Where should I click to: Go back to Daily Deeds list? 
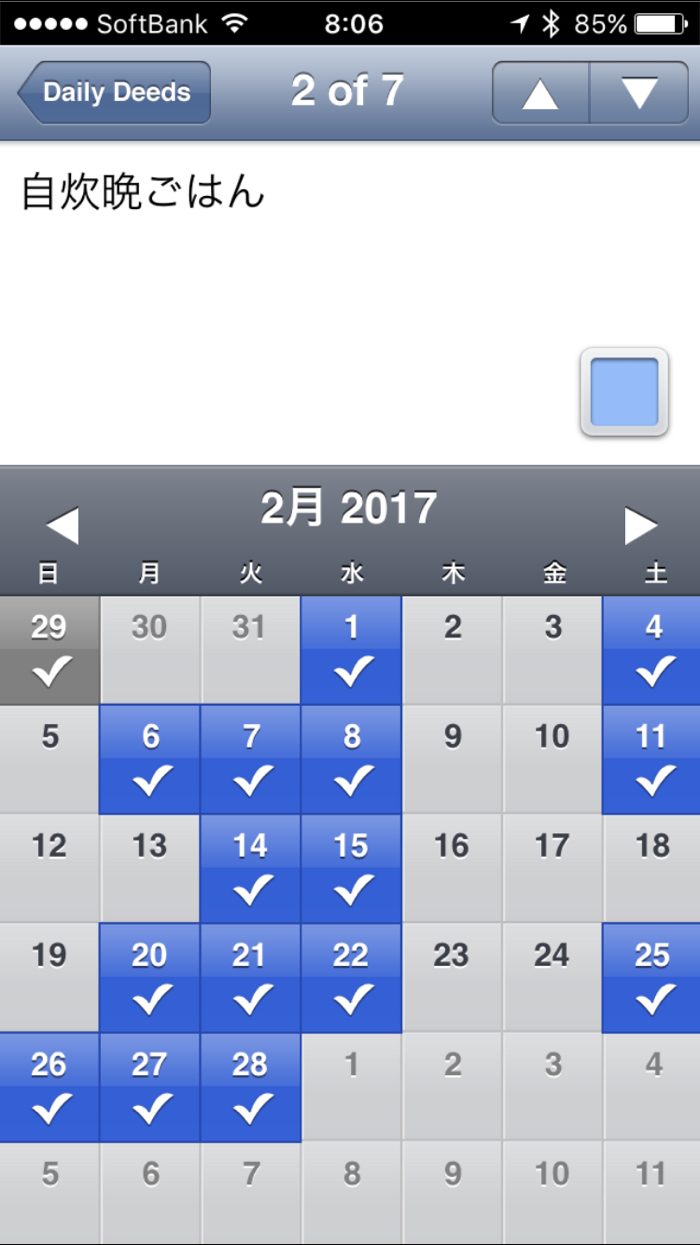tap(114, 92)
